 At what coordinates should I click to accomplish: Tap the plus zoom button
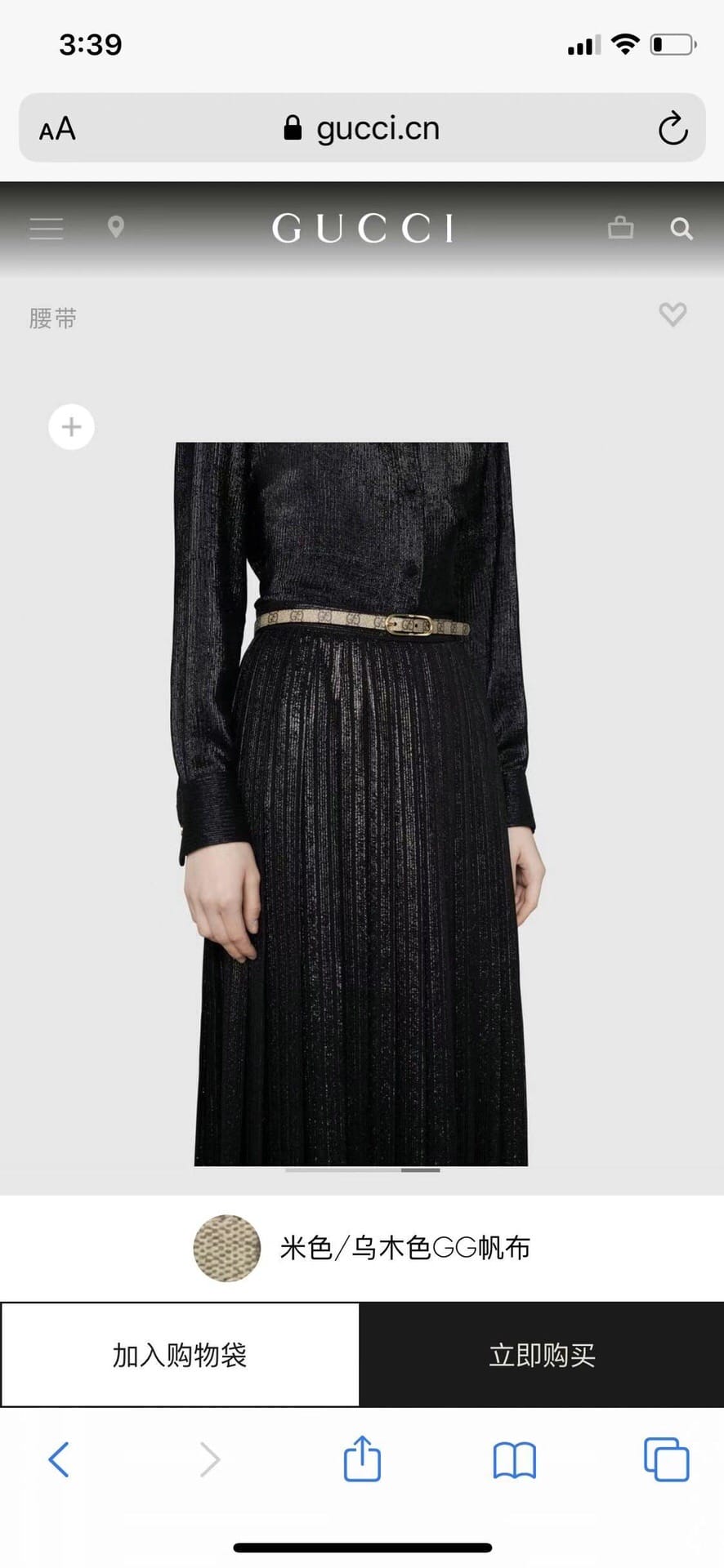(x=72, y=427)
